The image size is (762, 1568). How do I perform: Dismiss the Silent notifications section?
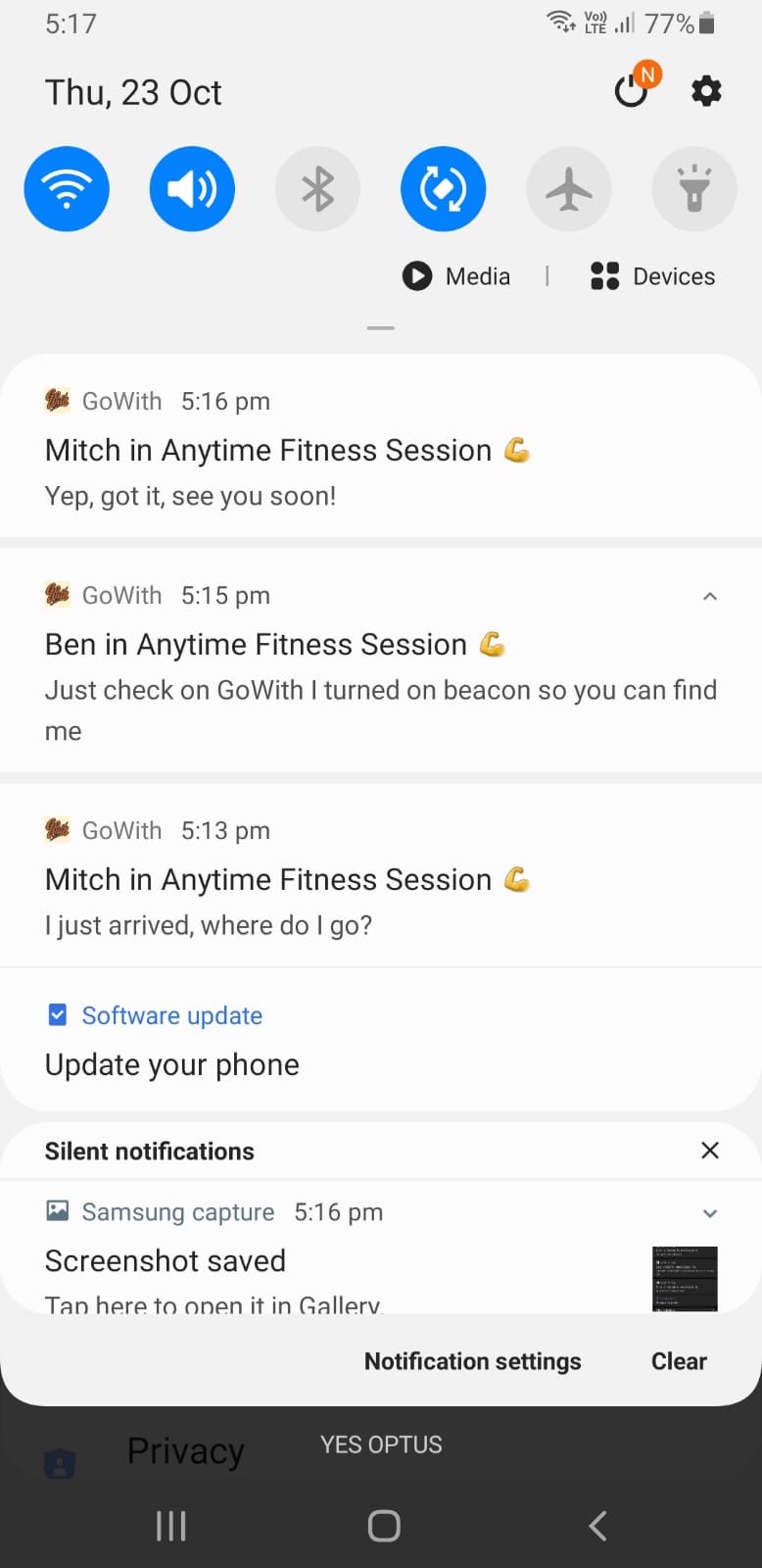710,1151
